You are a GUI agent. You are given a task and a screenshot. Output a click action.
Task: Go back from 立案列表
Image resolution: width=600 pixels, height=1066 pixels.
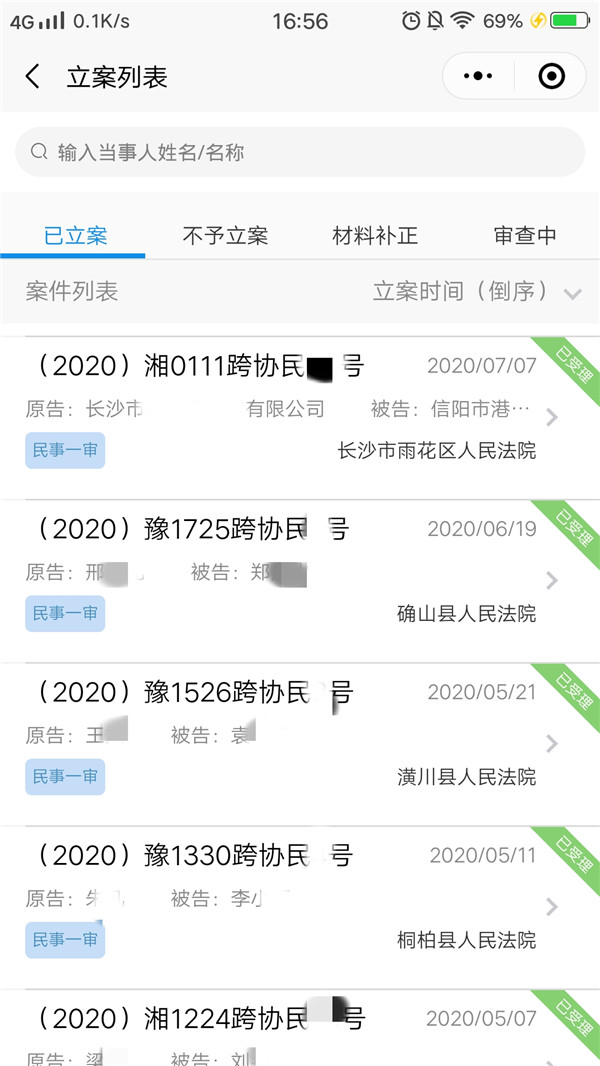click(x=33, y=77)
